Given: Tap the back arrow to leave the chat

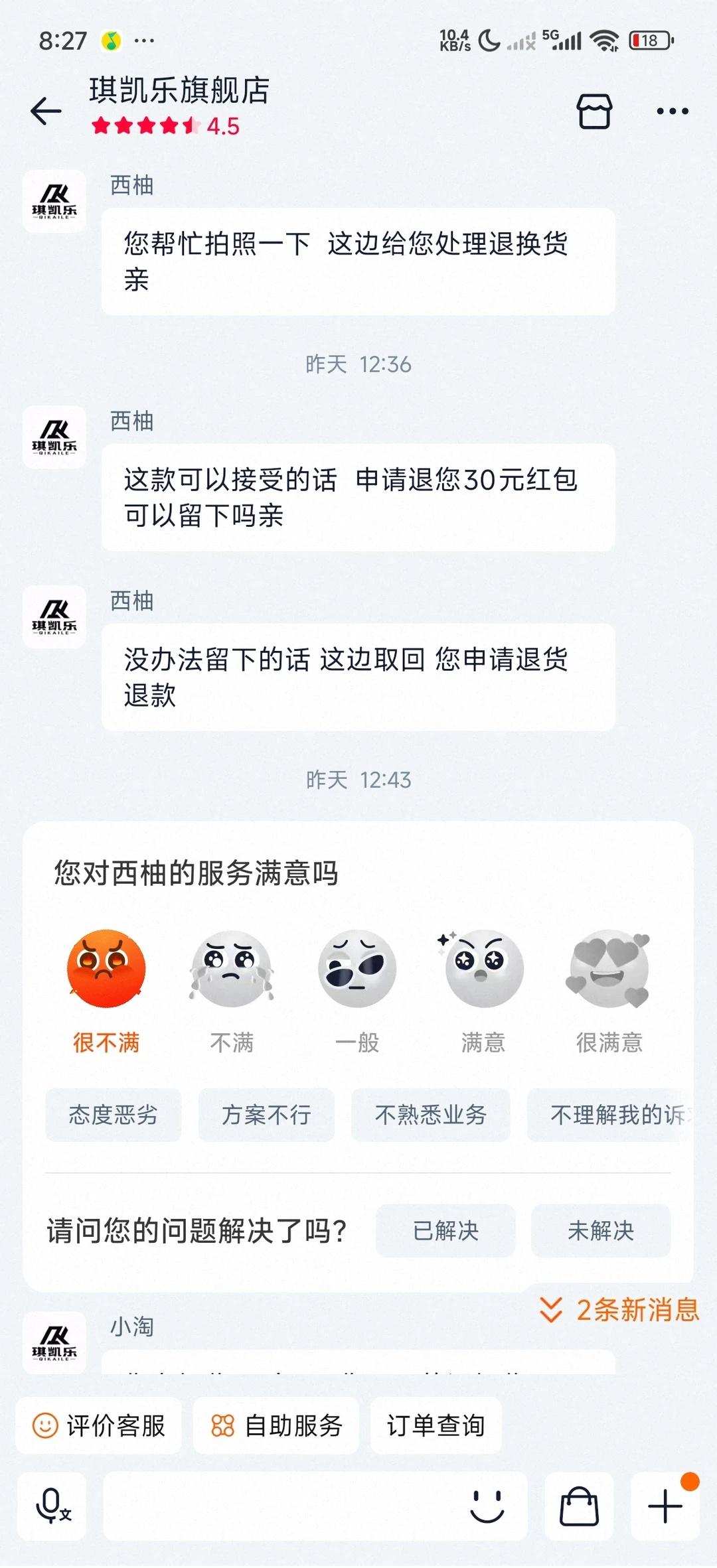Looking at the screenshot, I should tap(44, 110).
